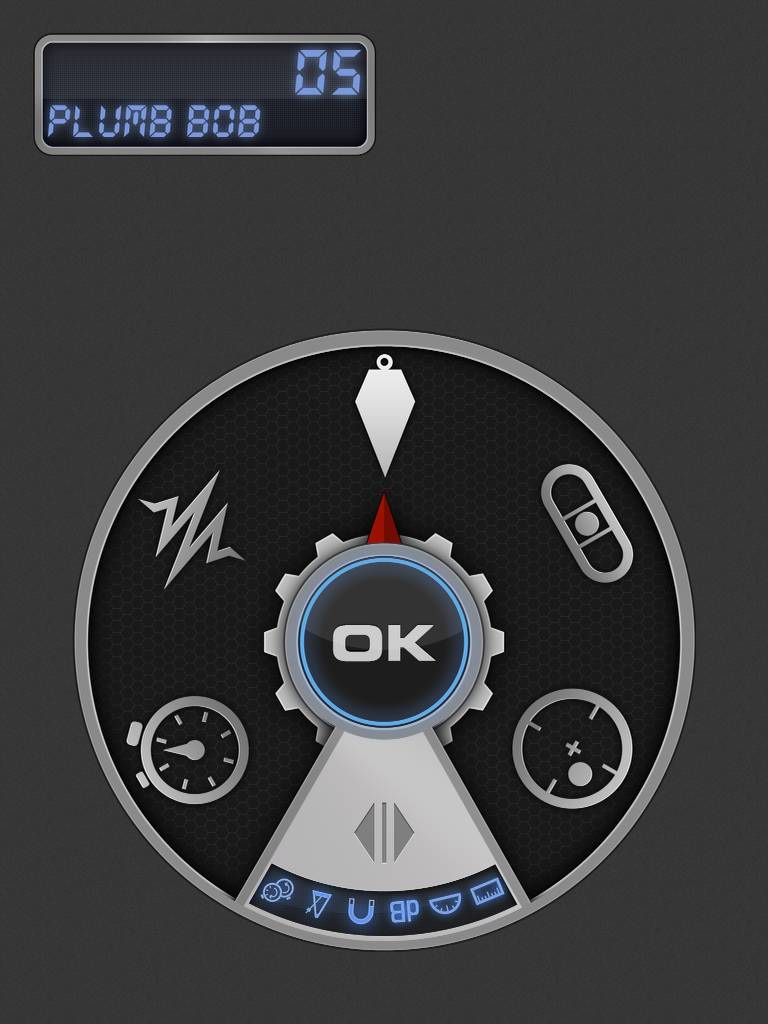The image size is (768, 1024).
Task: Confirm selection with the OK button
Action: click(384, 642)
